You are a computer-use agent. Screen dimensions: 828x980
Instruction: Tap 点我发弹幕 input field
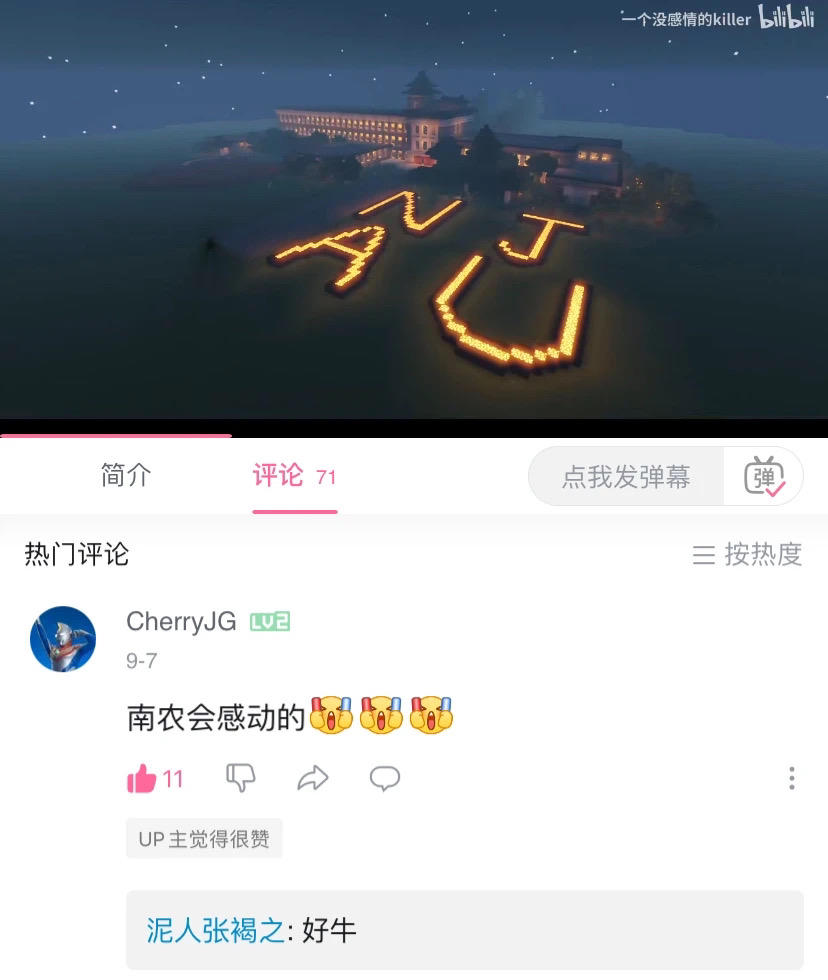tap(626, 477)
